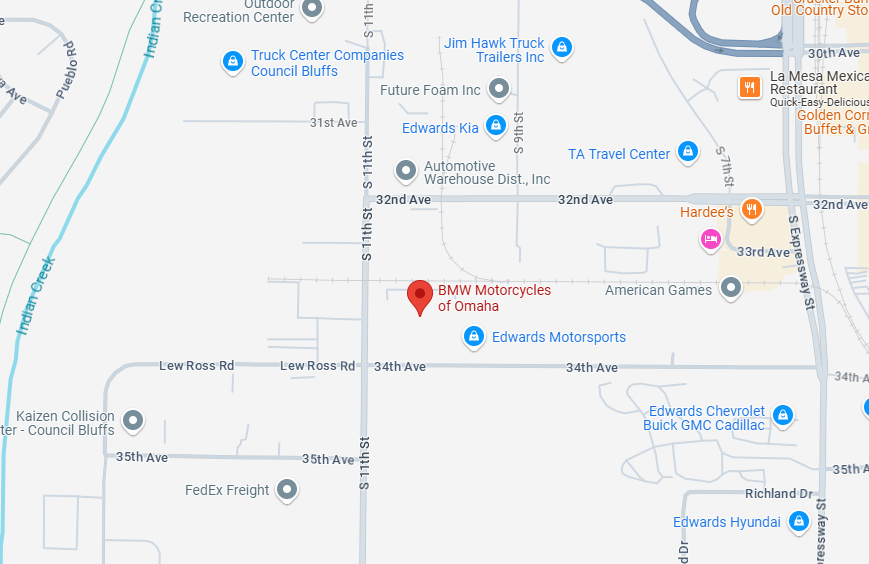Tap the Hardee's restaurant marker
The height and width of the screenshot is (564, 869).
(751, 209)
